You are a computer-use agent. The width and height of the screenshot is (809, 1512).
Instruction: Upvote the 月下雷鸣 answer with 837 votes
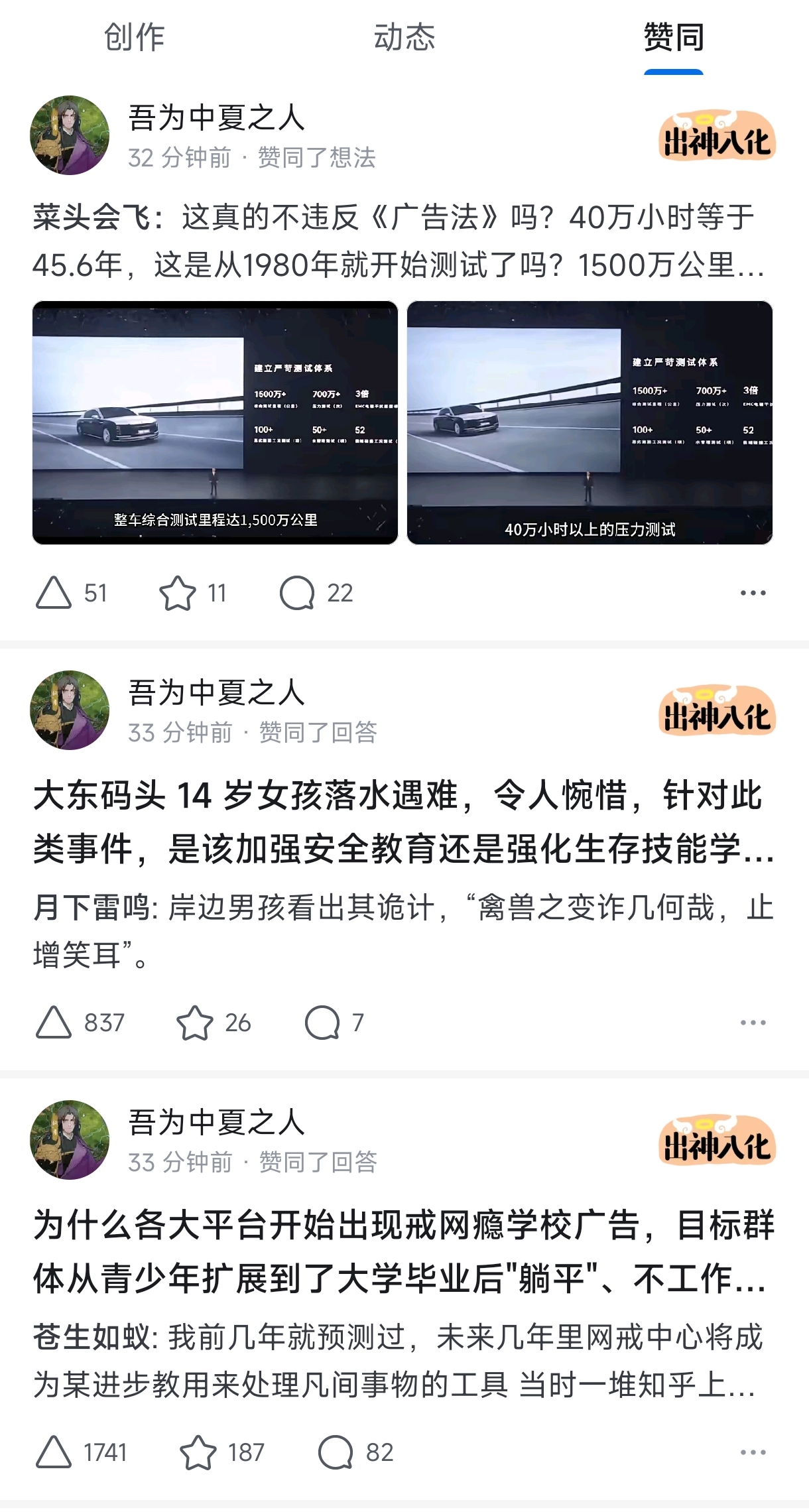[x=80, y=1022]
